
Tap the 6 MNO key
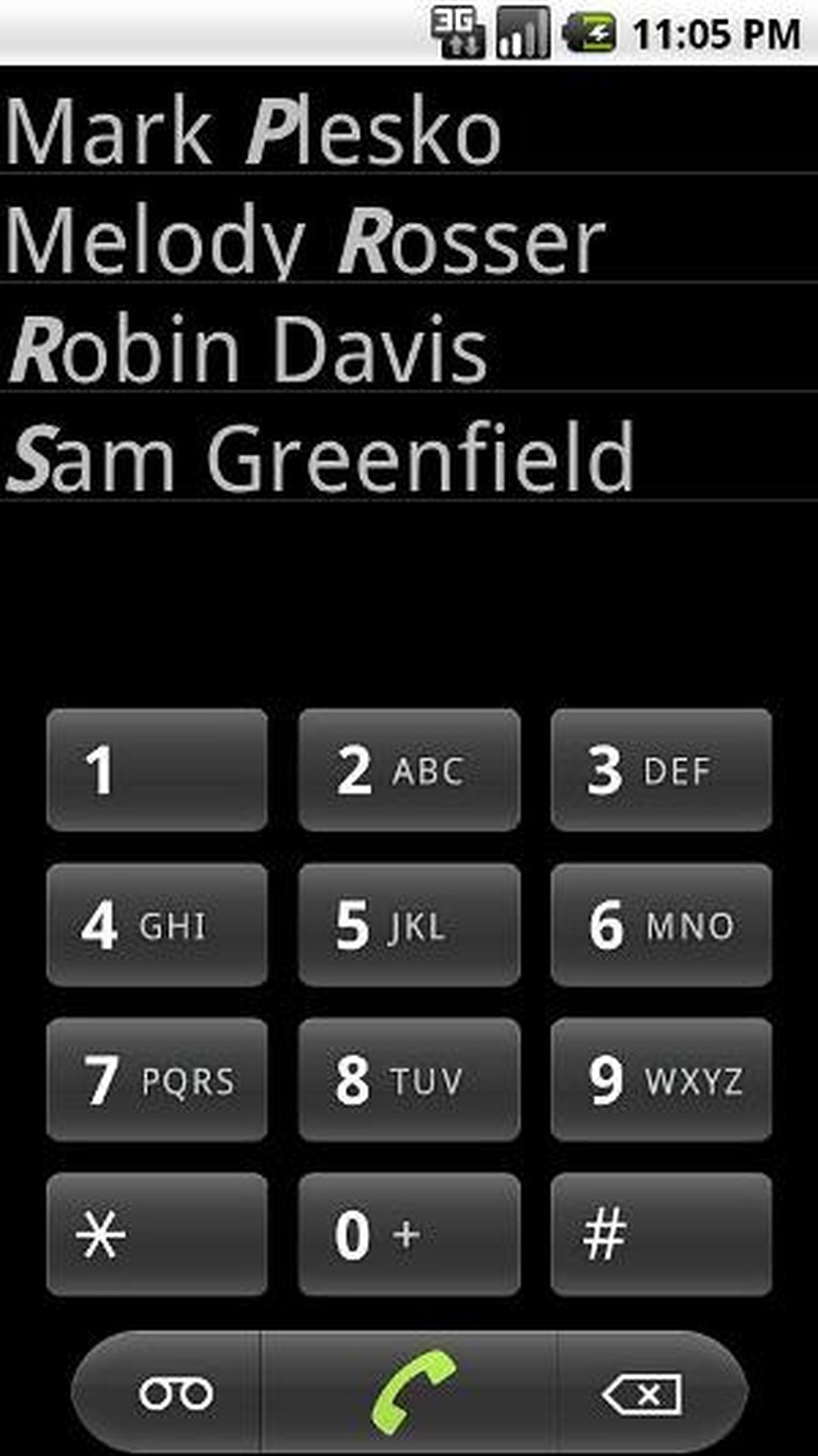(x=661, y=925)
